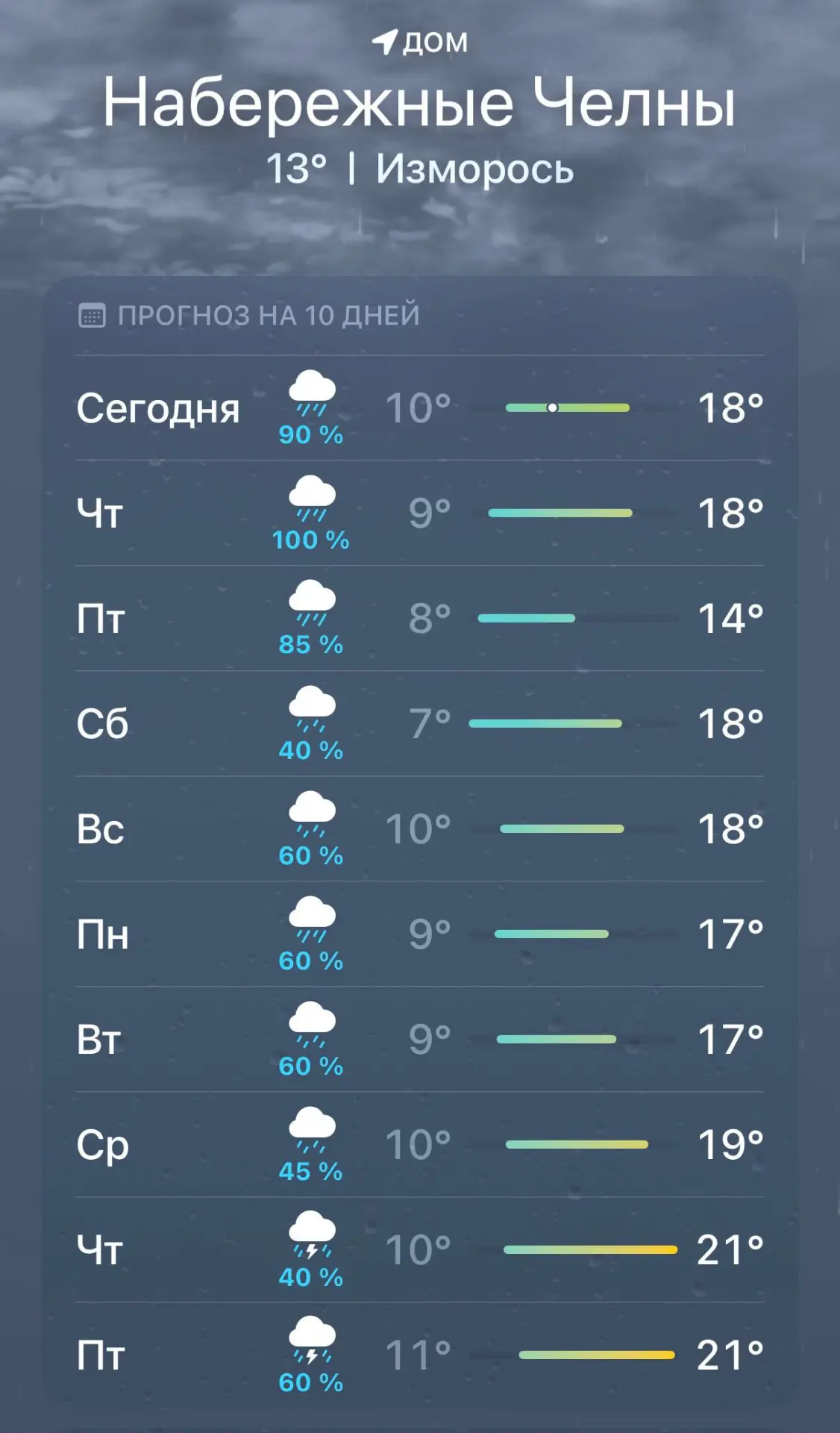Open the Чт row with 100 % rain

pos(420,513)
